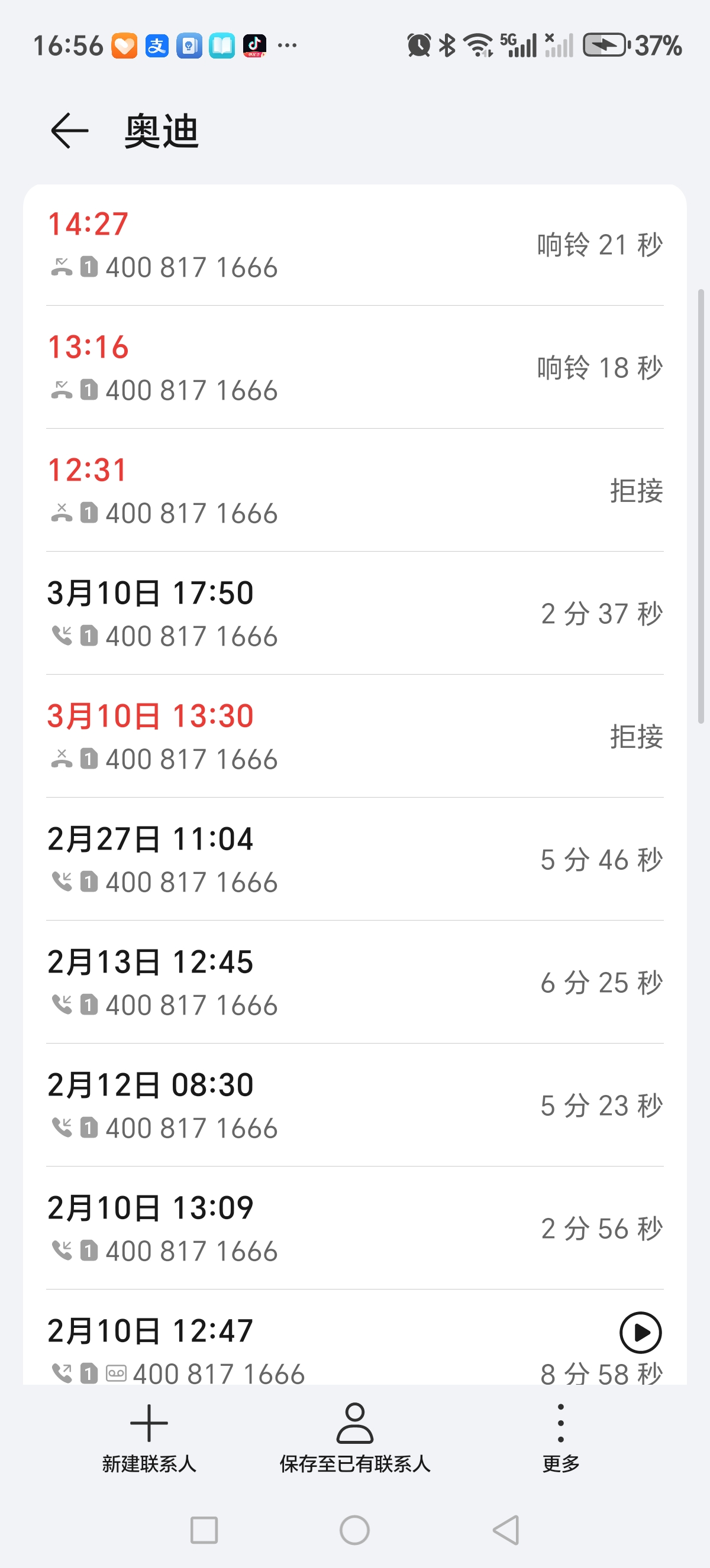Show recent apps
Image resolution: width=710 pixels, height=1568 pixels.
click(204, 1530)
